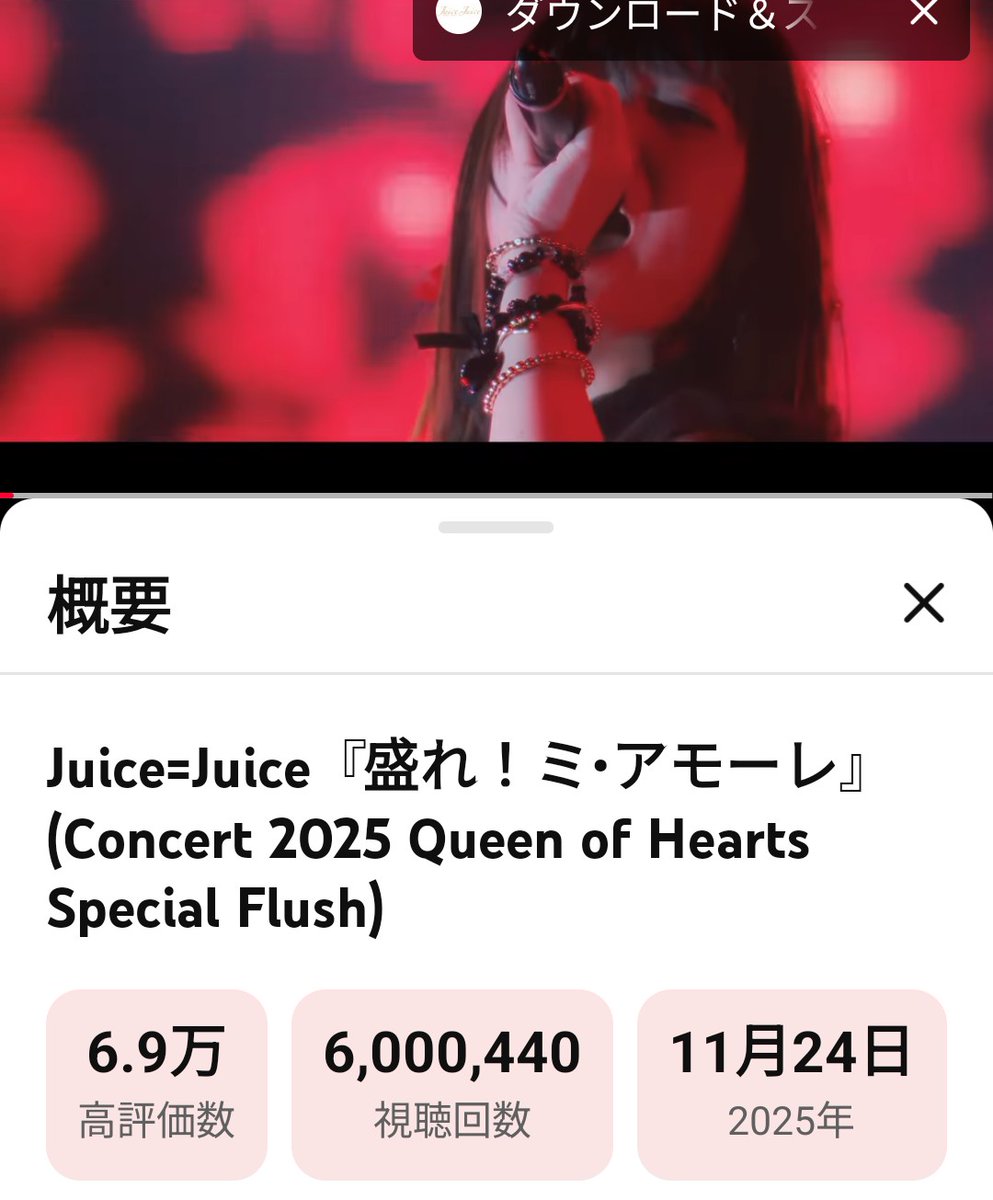The height and width of the screenshot is (1200, 993).
Task: Tap the drag handle atop the 概要 sheet
Action: tap(496, 527)
